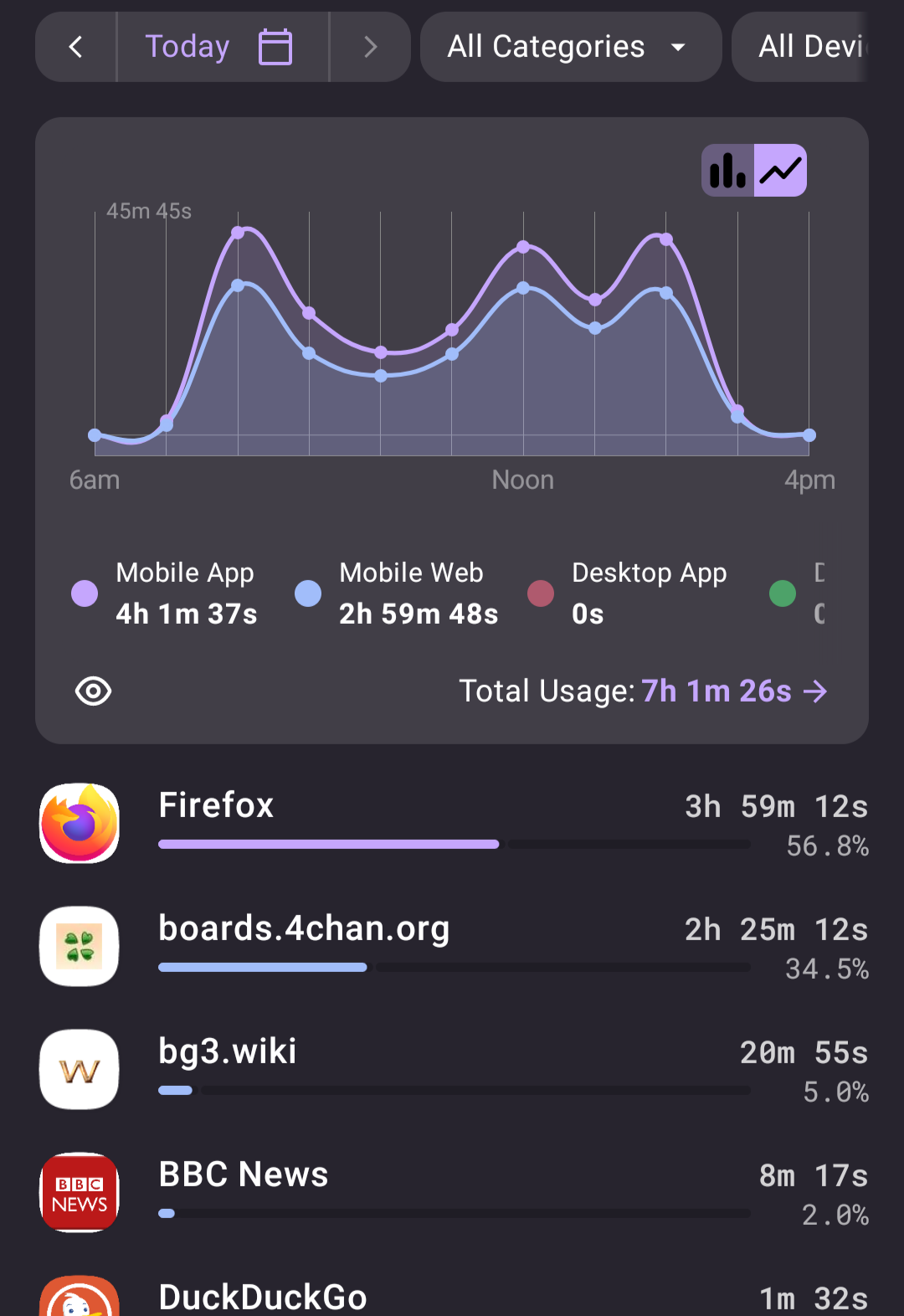Open boards.4chan.org usage details

[452, 947]
